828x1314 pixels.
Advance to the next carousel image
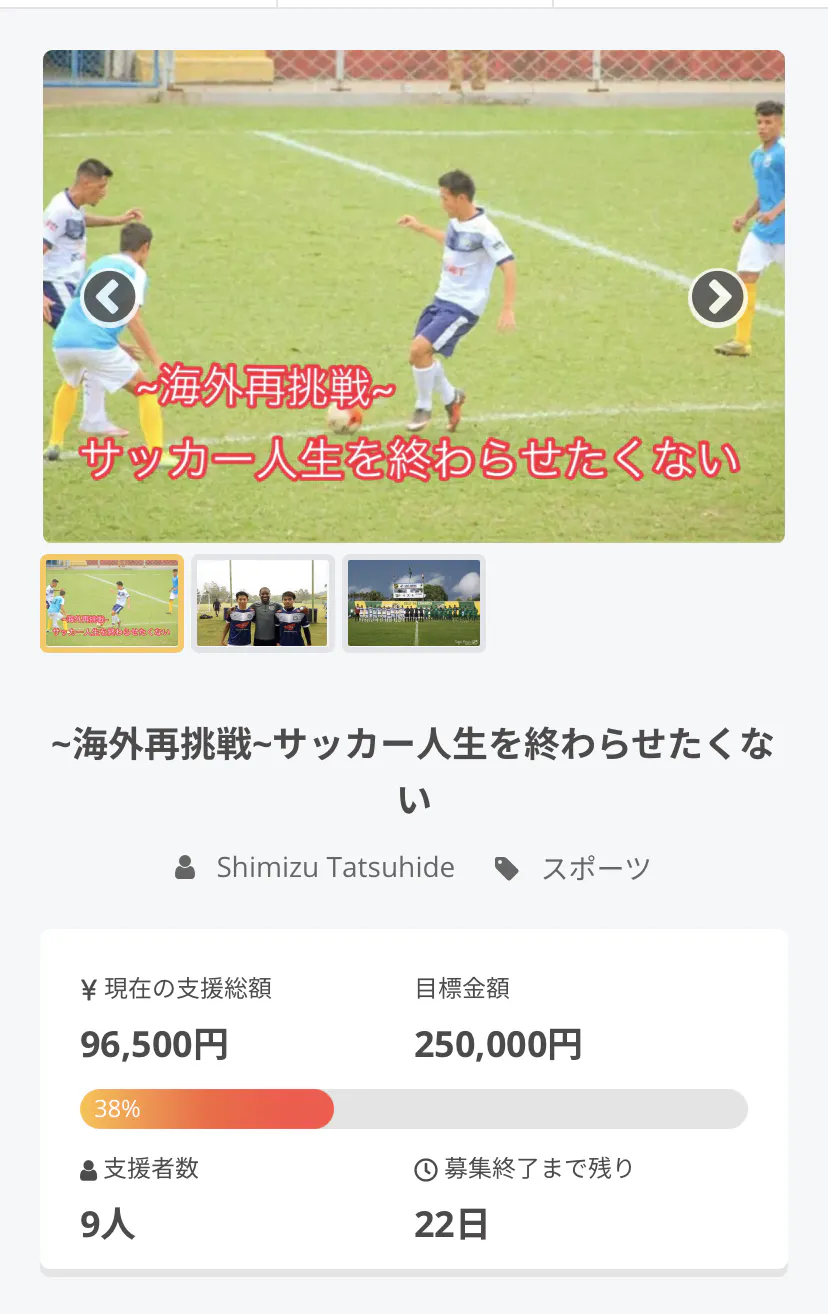(717, 297)
